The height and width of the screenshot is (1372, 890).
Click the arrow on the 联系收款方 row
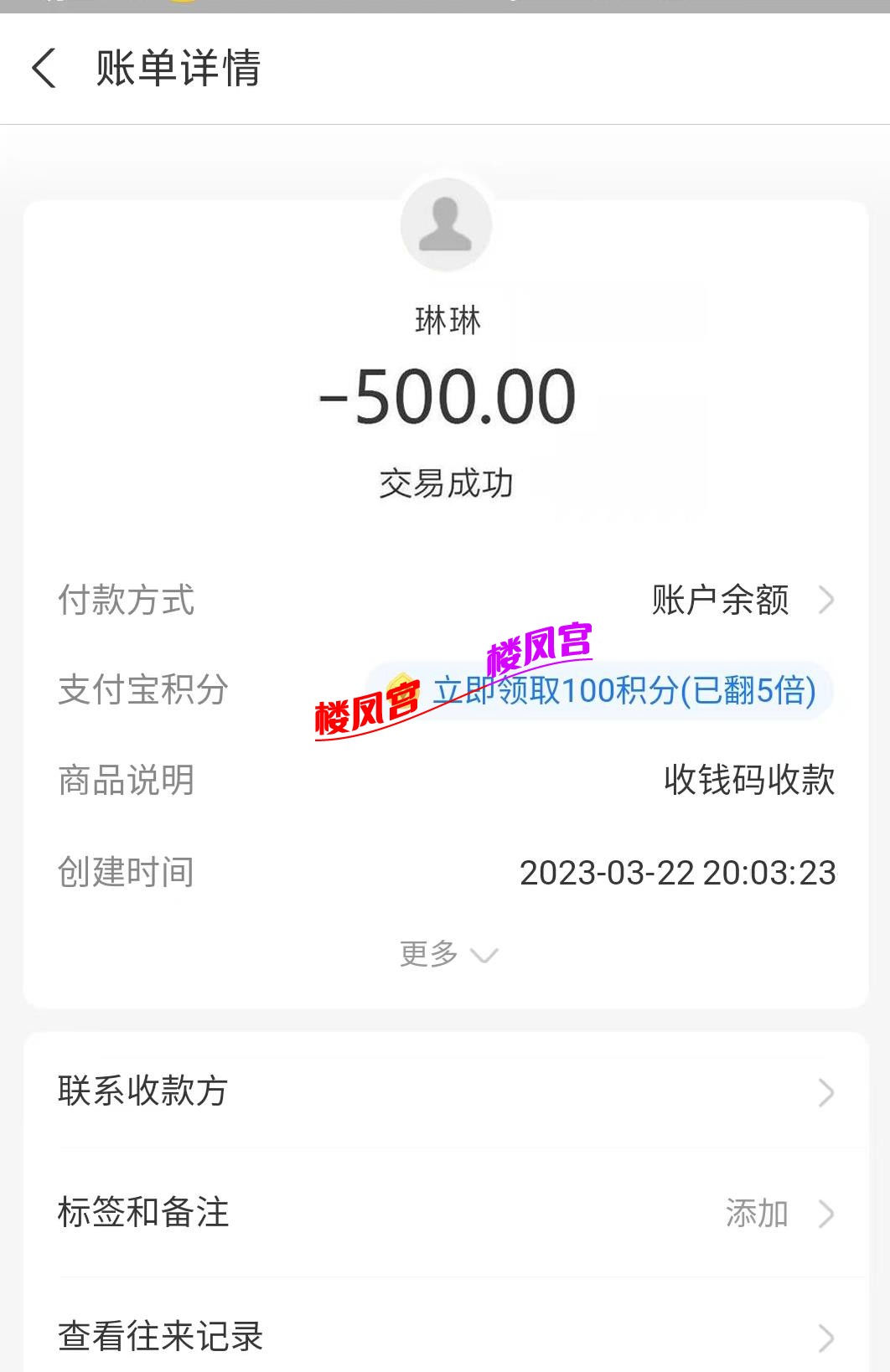point(828,1091)
